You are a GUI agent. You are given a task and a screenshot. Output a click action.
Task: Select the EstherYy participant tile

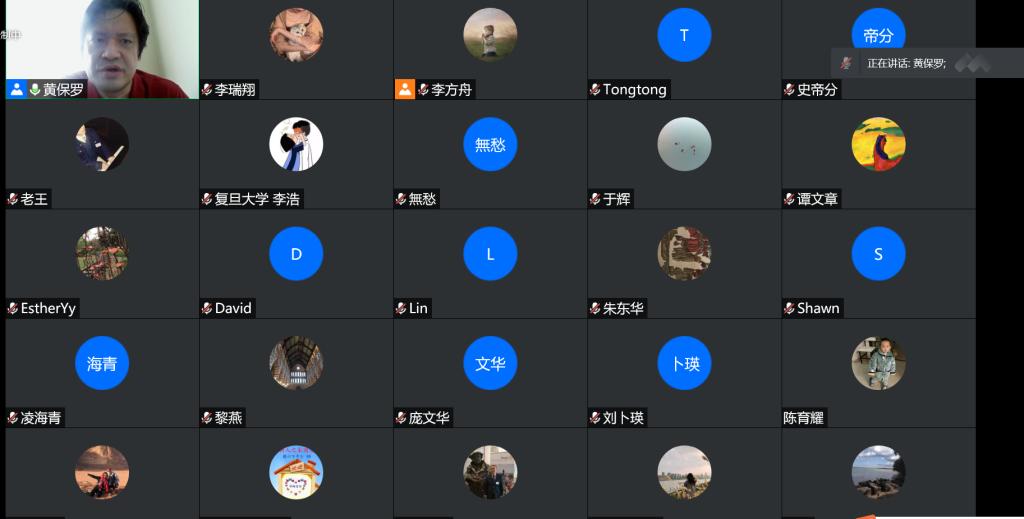click(x=101, y=262)
